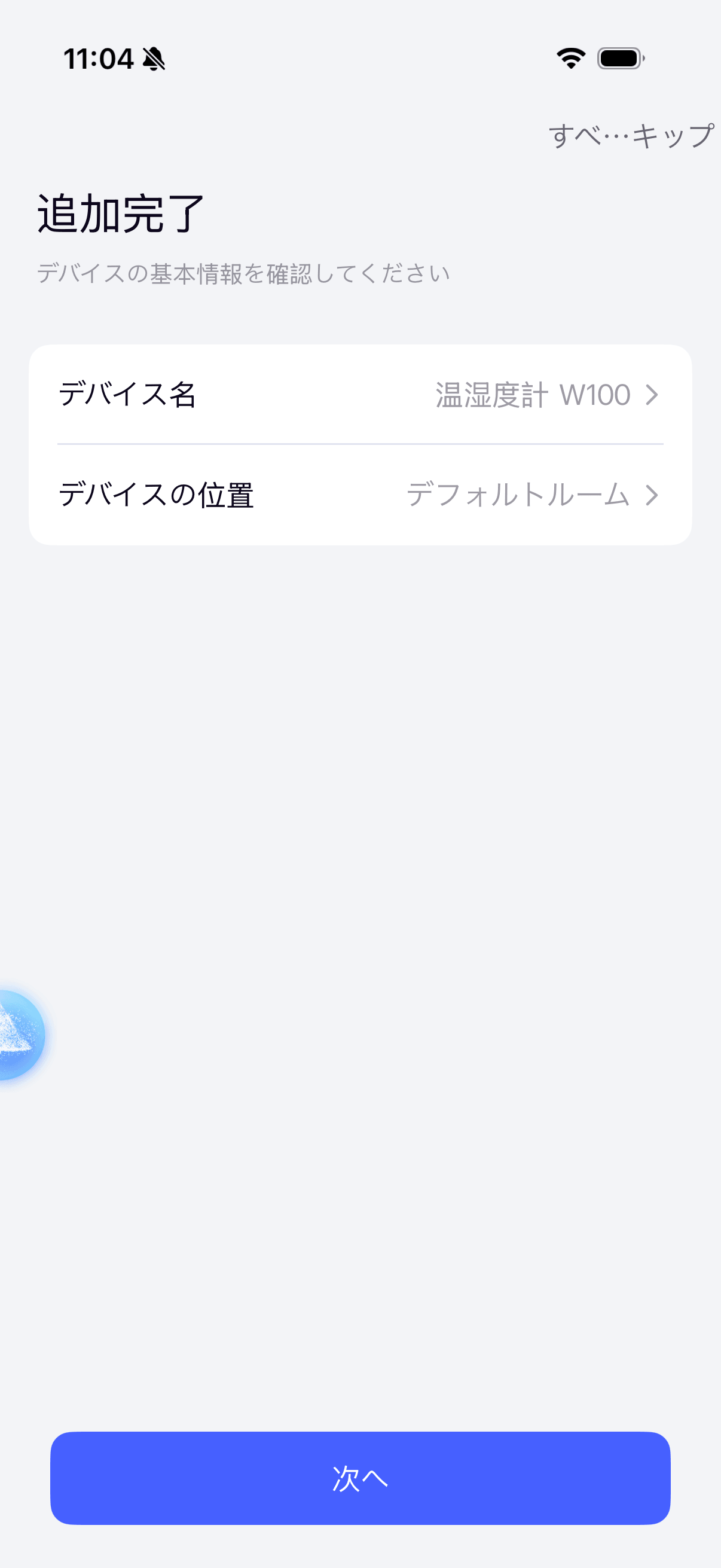Tap the battery level indicator
Viewport: 721px width, 1568px height.
pos(619,59)
